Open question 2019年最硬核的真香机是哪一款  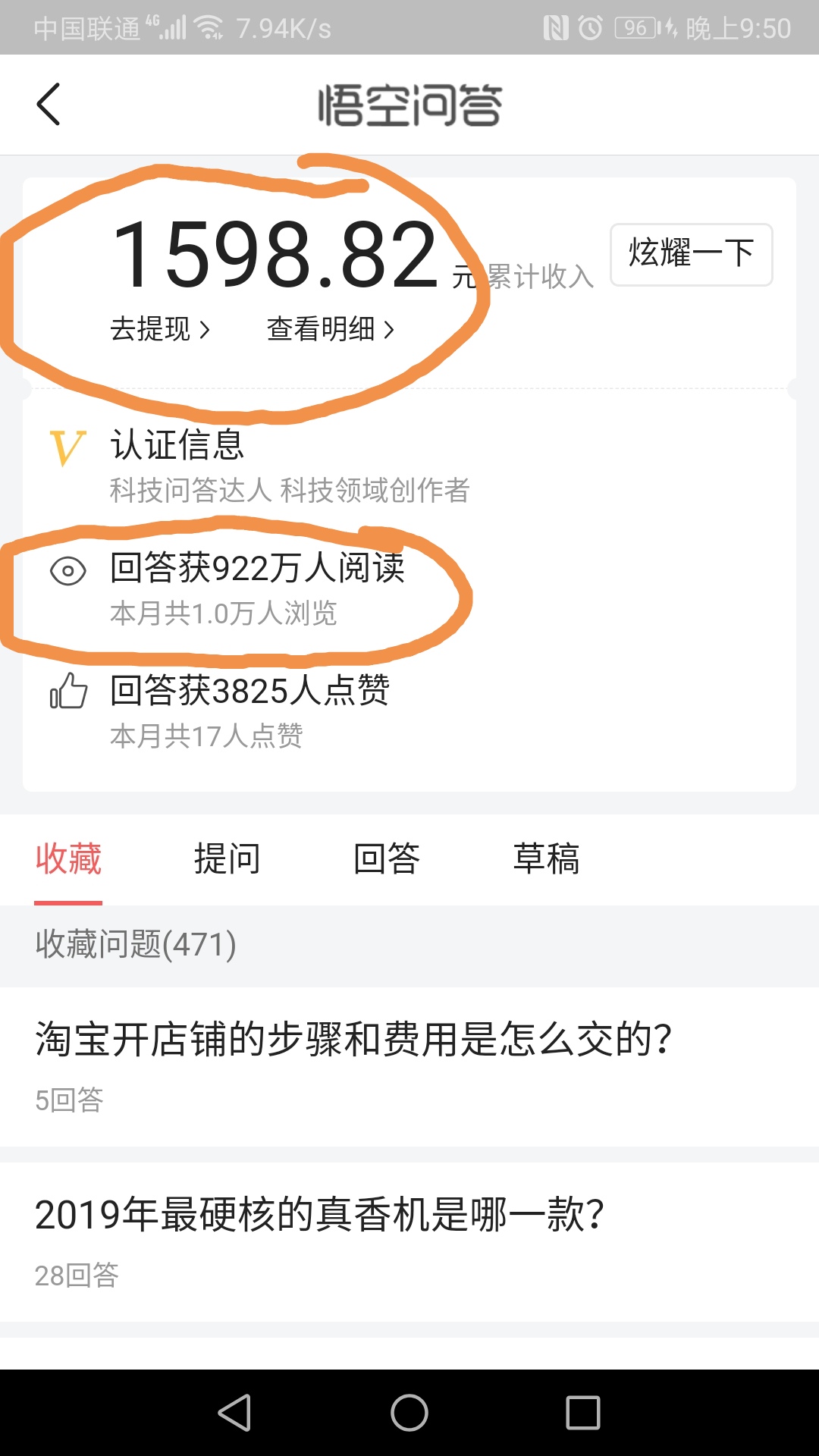click(319, 1215)
